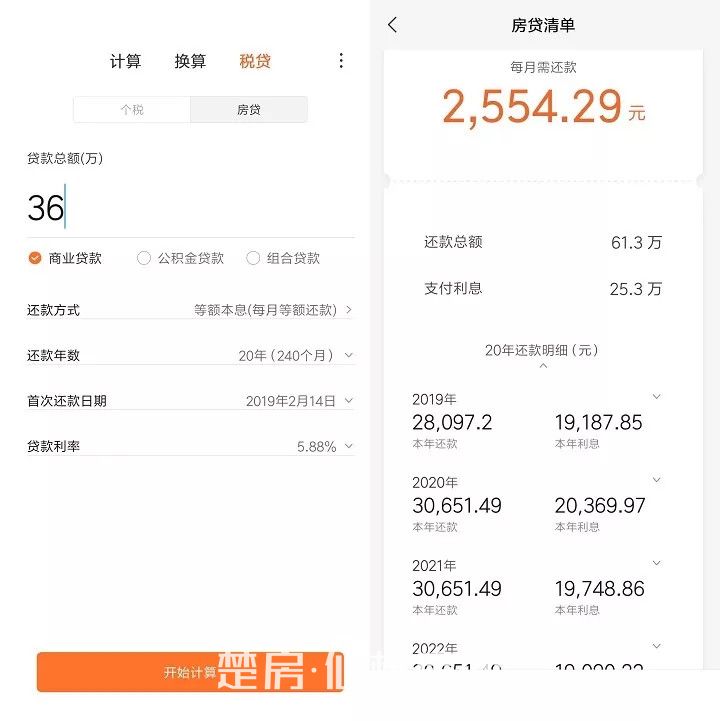Tap the 开始计算 button
Screen dimensions: 720x721
point(190,672)
